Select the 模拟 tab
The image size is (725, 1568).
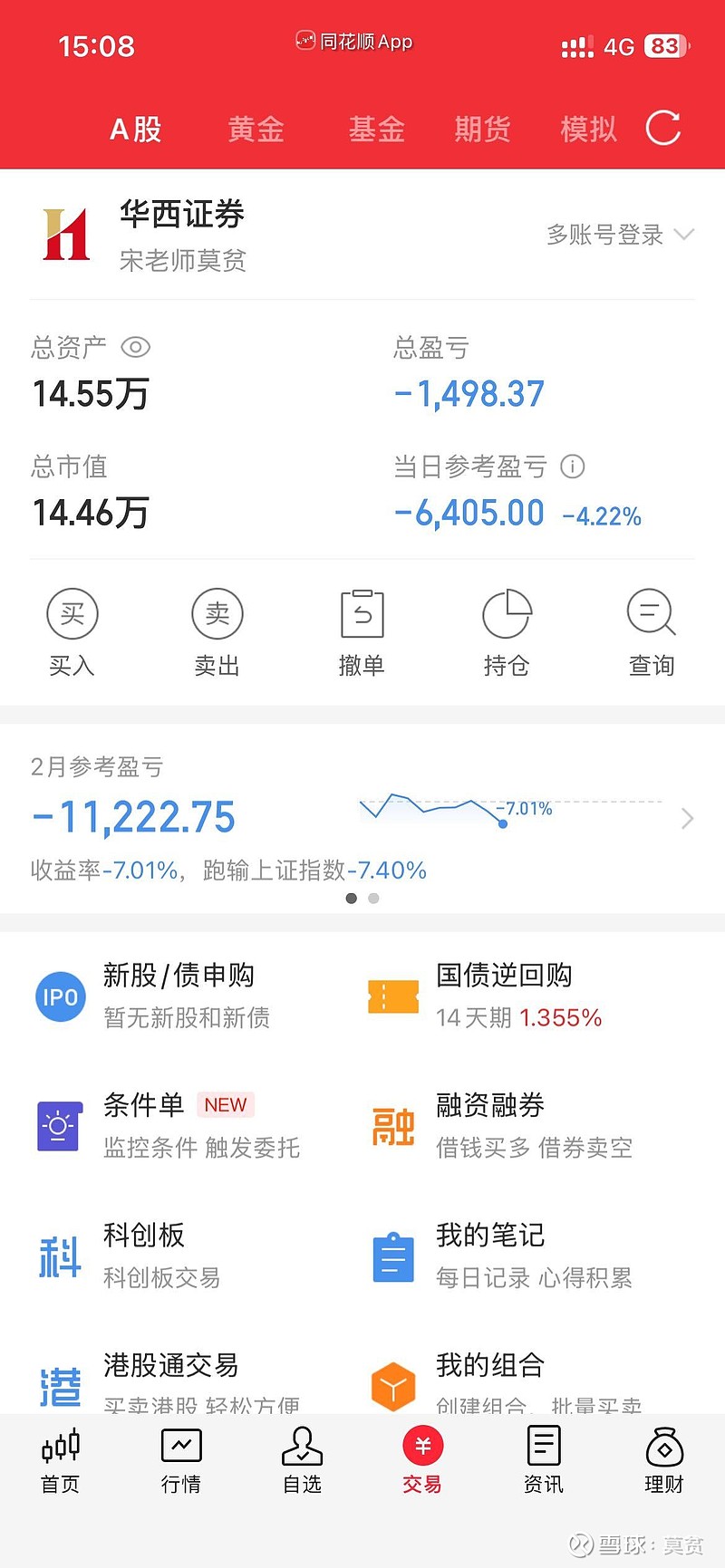pos(588,130)
